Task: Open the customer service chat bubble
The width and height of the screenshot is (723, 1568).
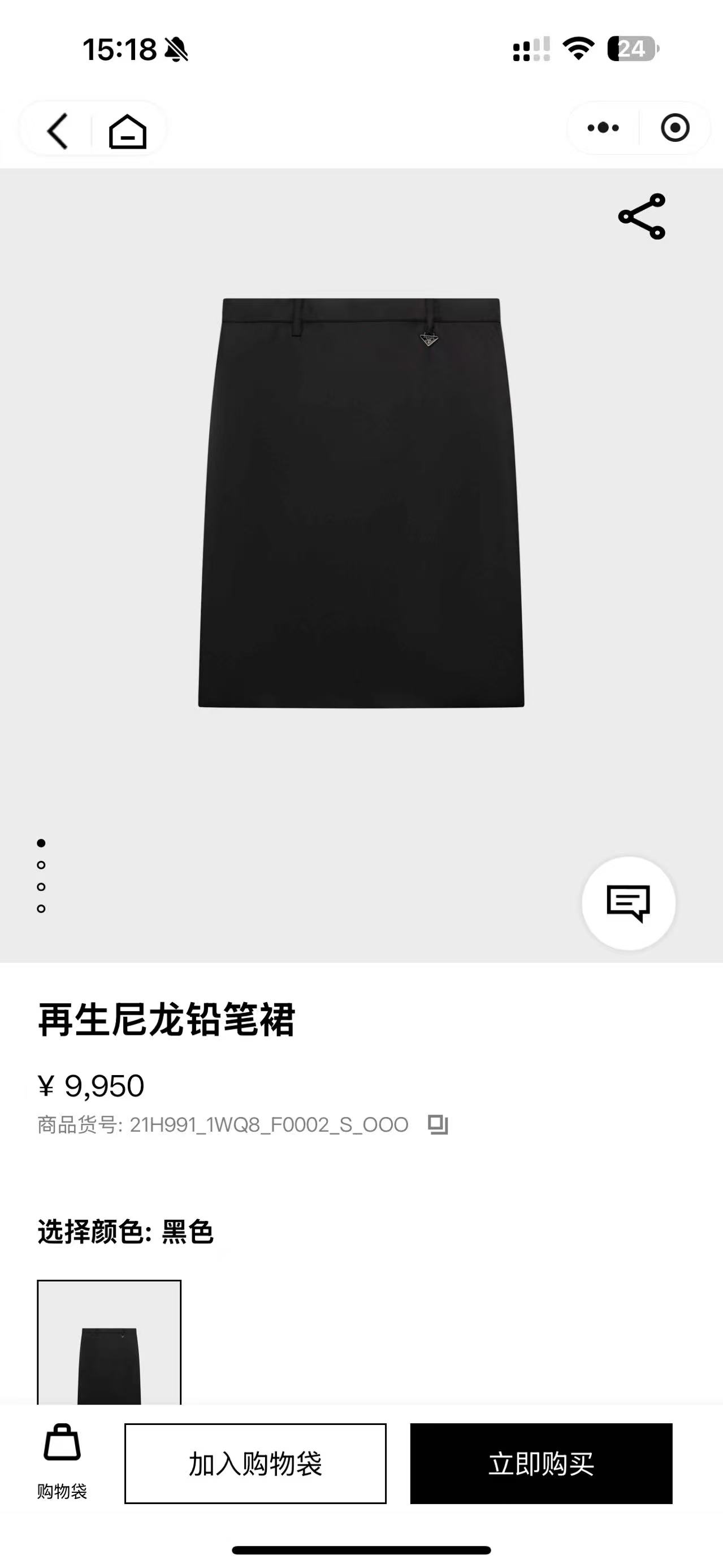Action: click(628, 903)
